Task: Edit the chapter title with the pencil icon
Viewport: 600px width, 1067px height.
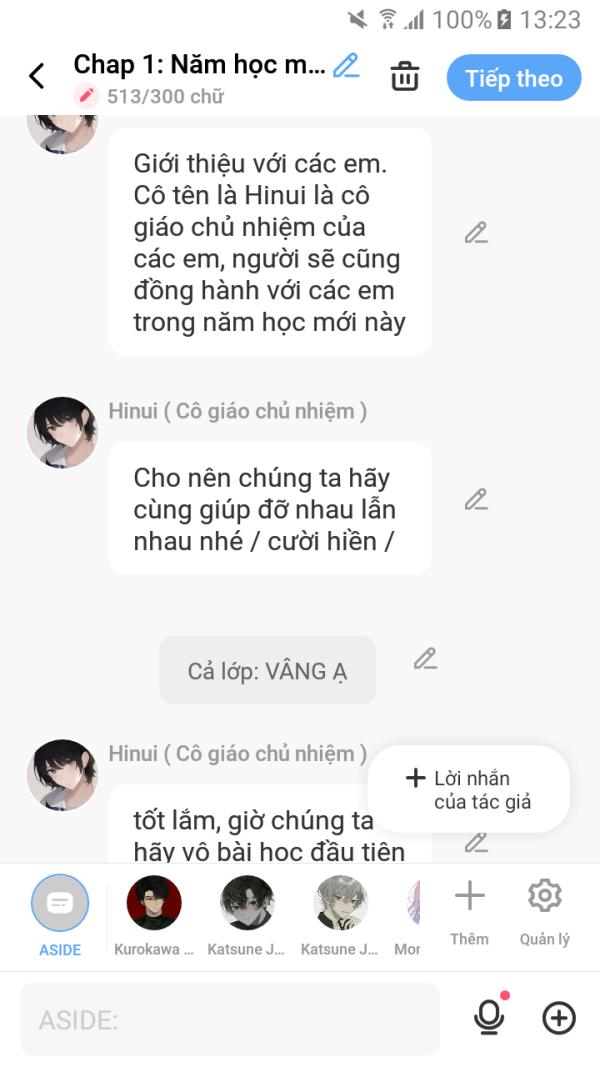Action: click(346, 65)
